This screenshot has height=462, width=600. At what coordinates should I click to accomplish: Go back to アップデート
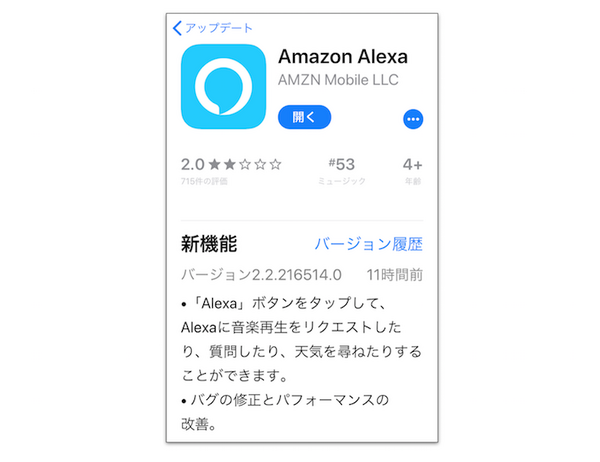tap(213, 28)
